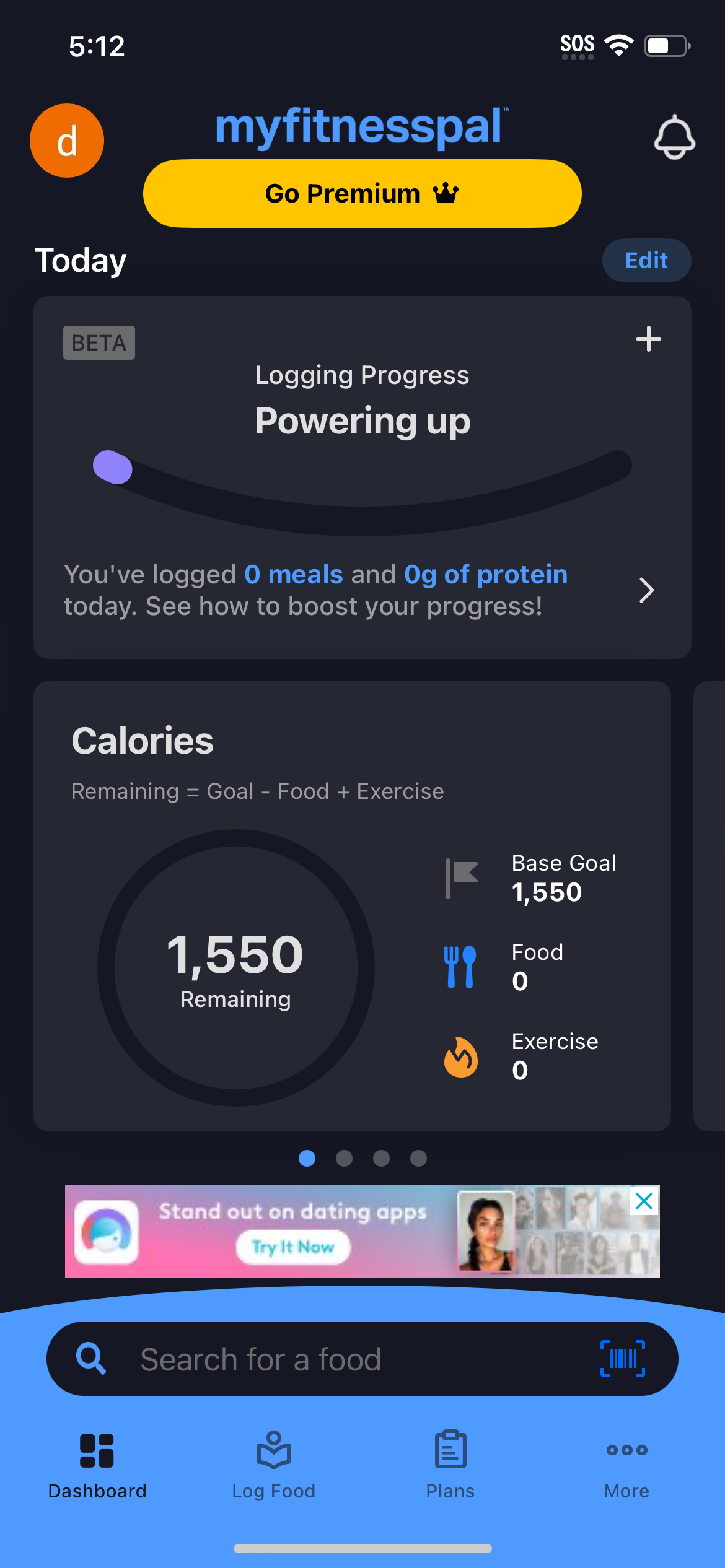Open the barcode scanner icon
Image resolution: width=725 pixels, height=1568 pixels.
(622, 1359)
